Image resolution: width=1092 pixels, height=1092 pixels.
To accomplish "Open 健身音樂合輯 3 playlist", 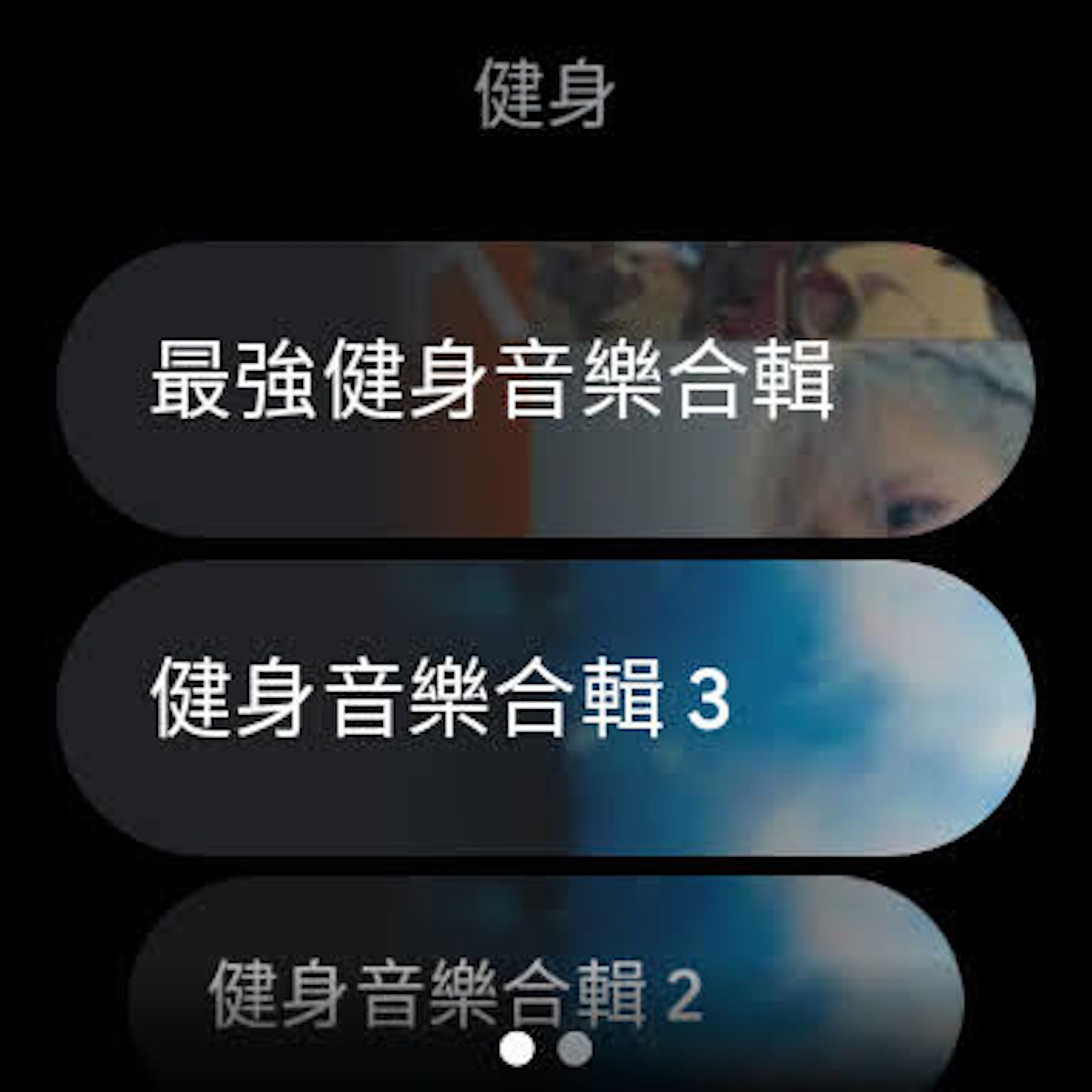I will tap(546, 708).
